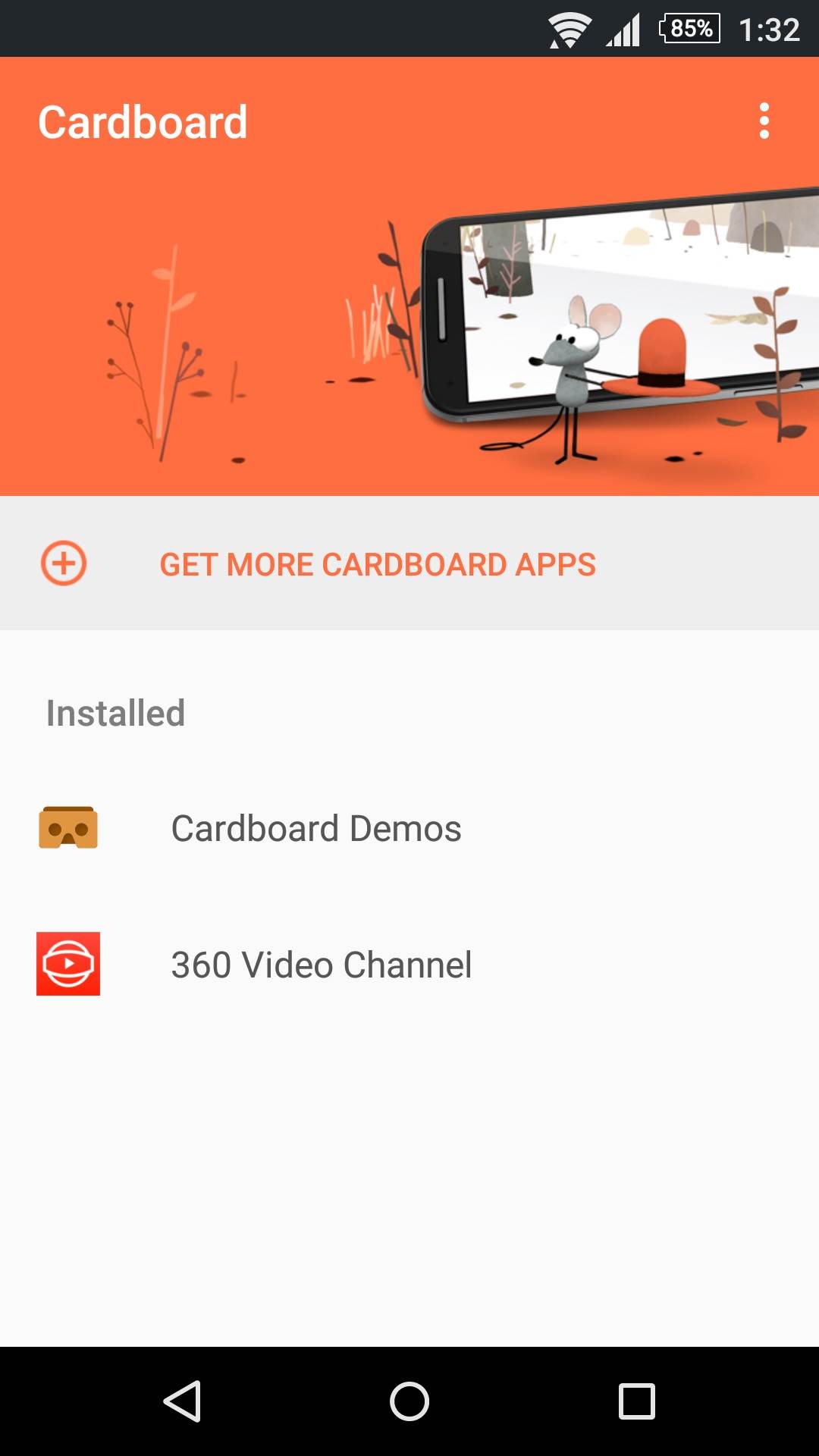Show recent apps
This screenshot has height=1456, width=819.
pyautogui.click(x=636, y=1401)
